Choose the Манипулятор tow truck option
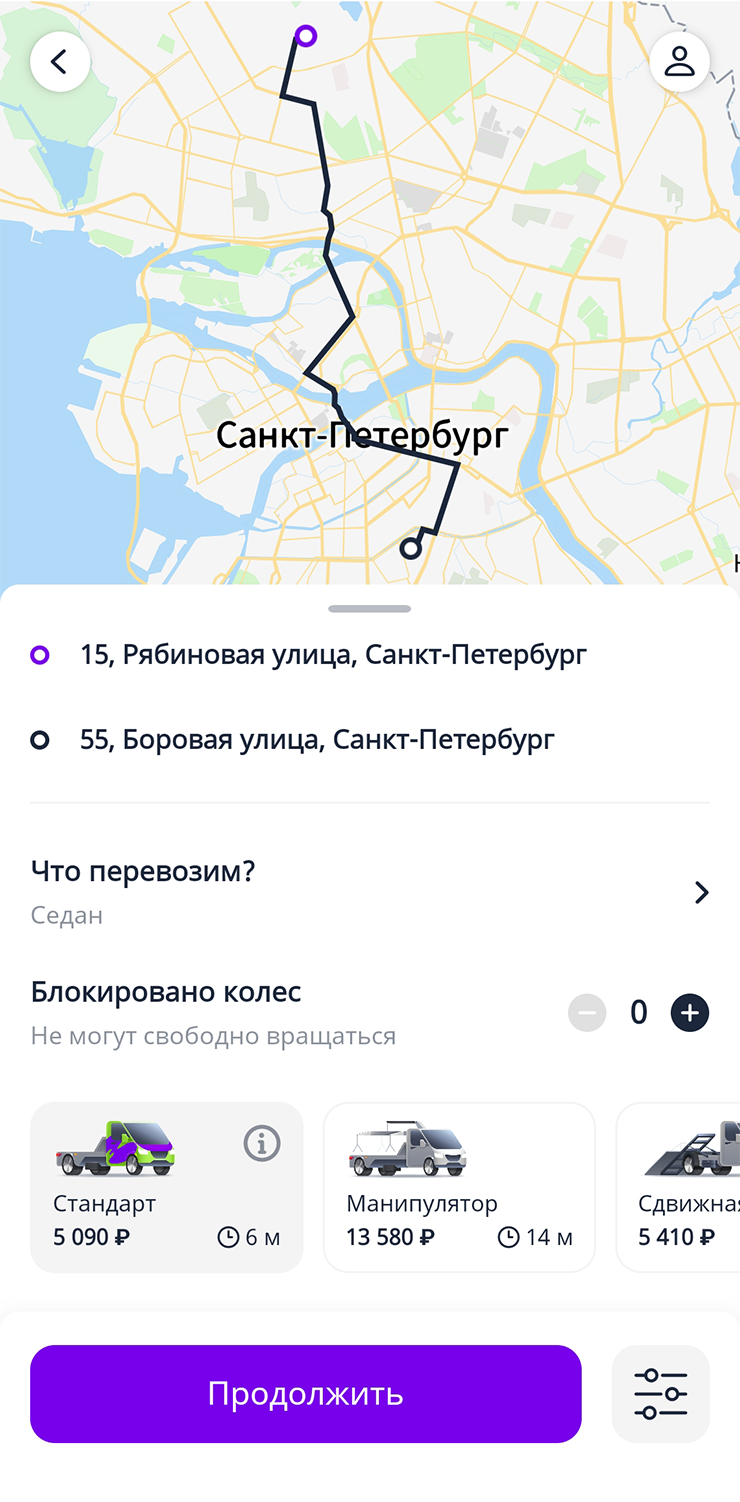 pos(459,1187)
